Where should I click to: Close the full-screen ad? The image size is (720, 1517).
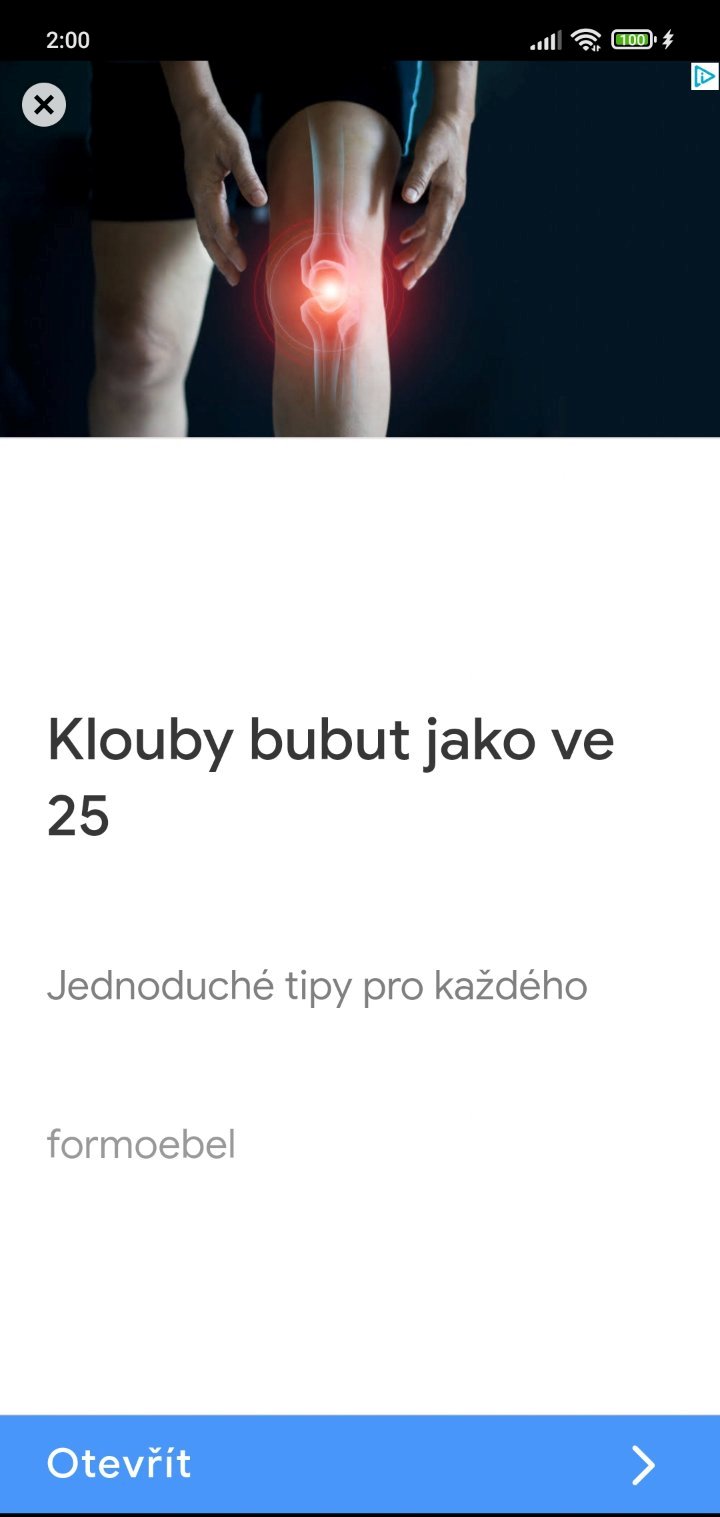[x=44, y=104]
